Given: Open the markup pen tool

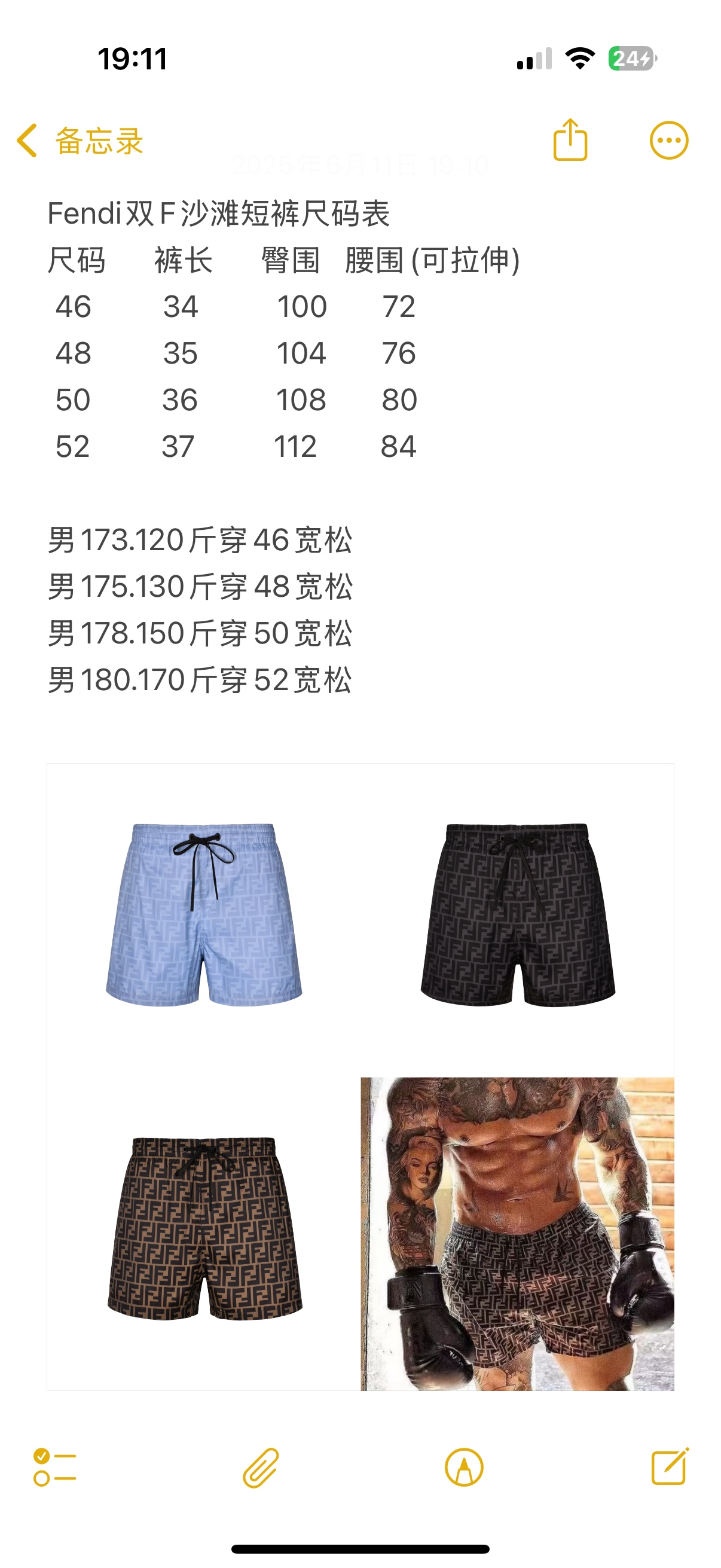Looking at the screenshot, I should [x=464, y=1467].
